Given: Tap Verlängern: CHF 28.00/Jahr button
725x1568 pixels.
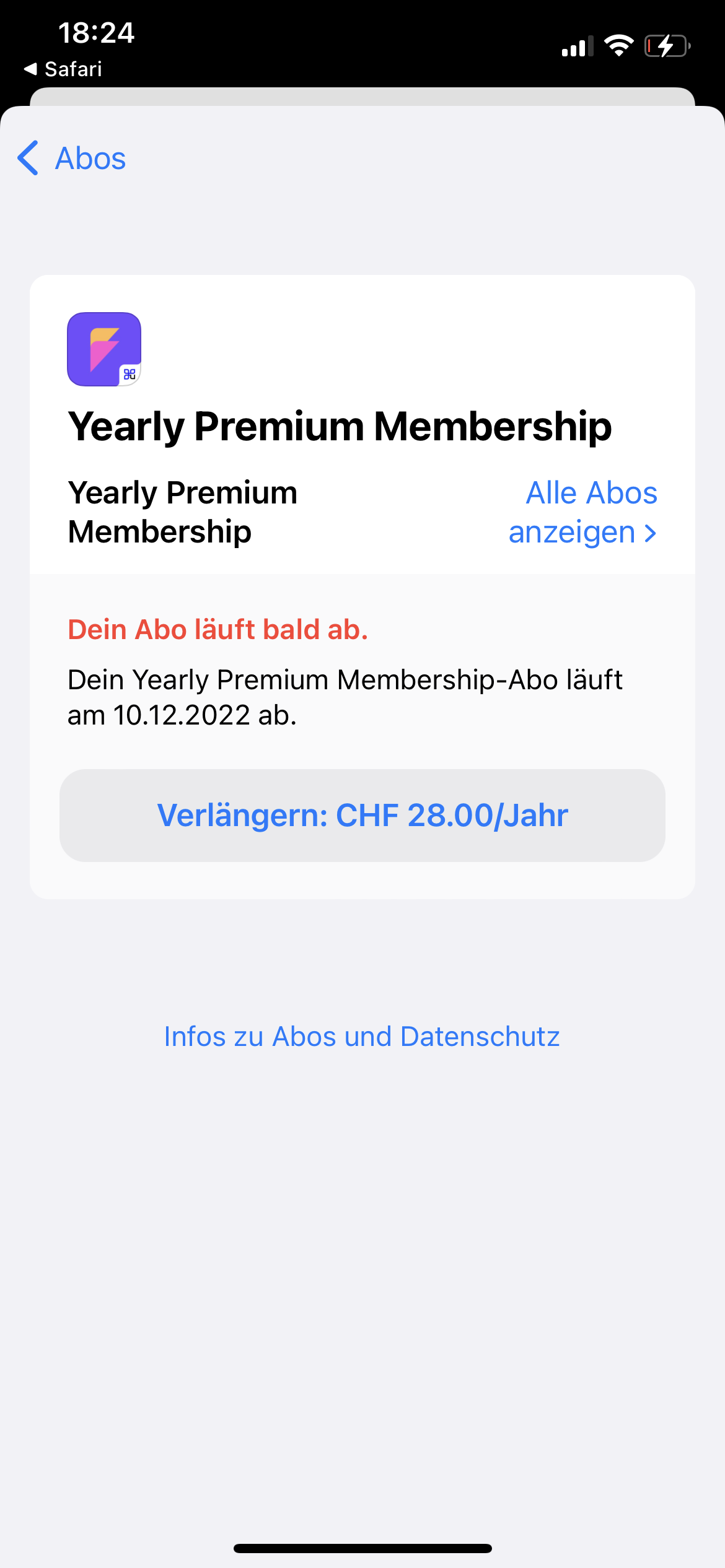Looking at the screenshot, I should pyautogui.click(x=362, y=815).
